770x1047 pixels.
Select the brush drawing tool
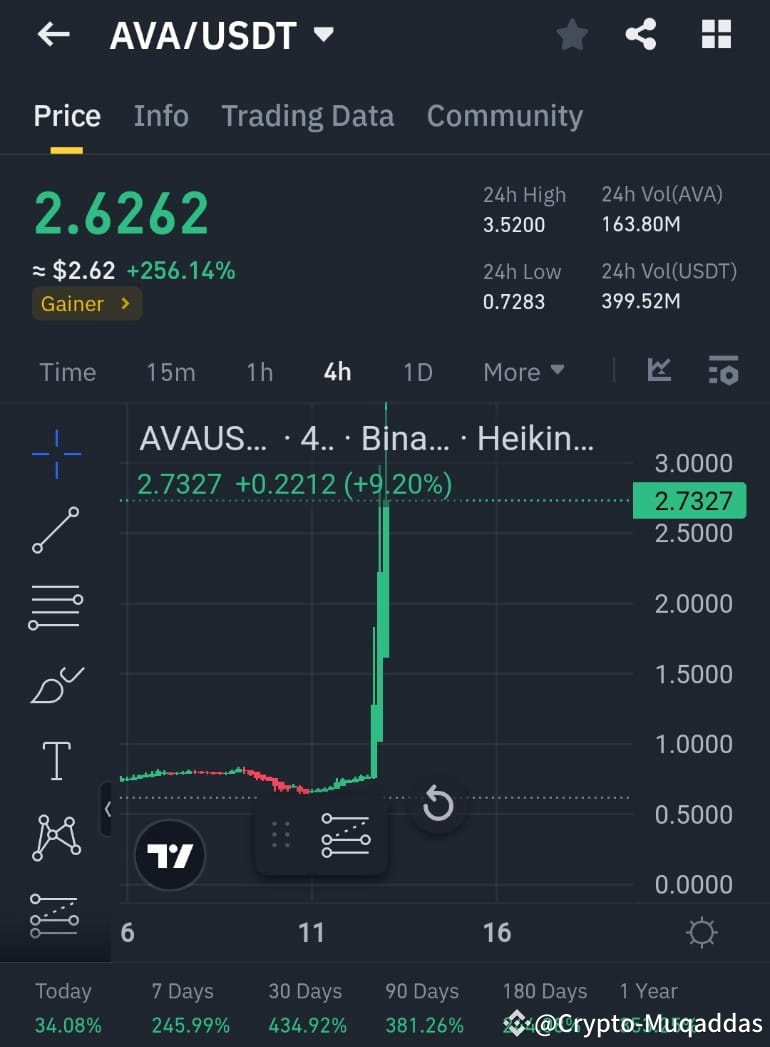pyautogui.click(x=56, y=684)
